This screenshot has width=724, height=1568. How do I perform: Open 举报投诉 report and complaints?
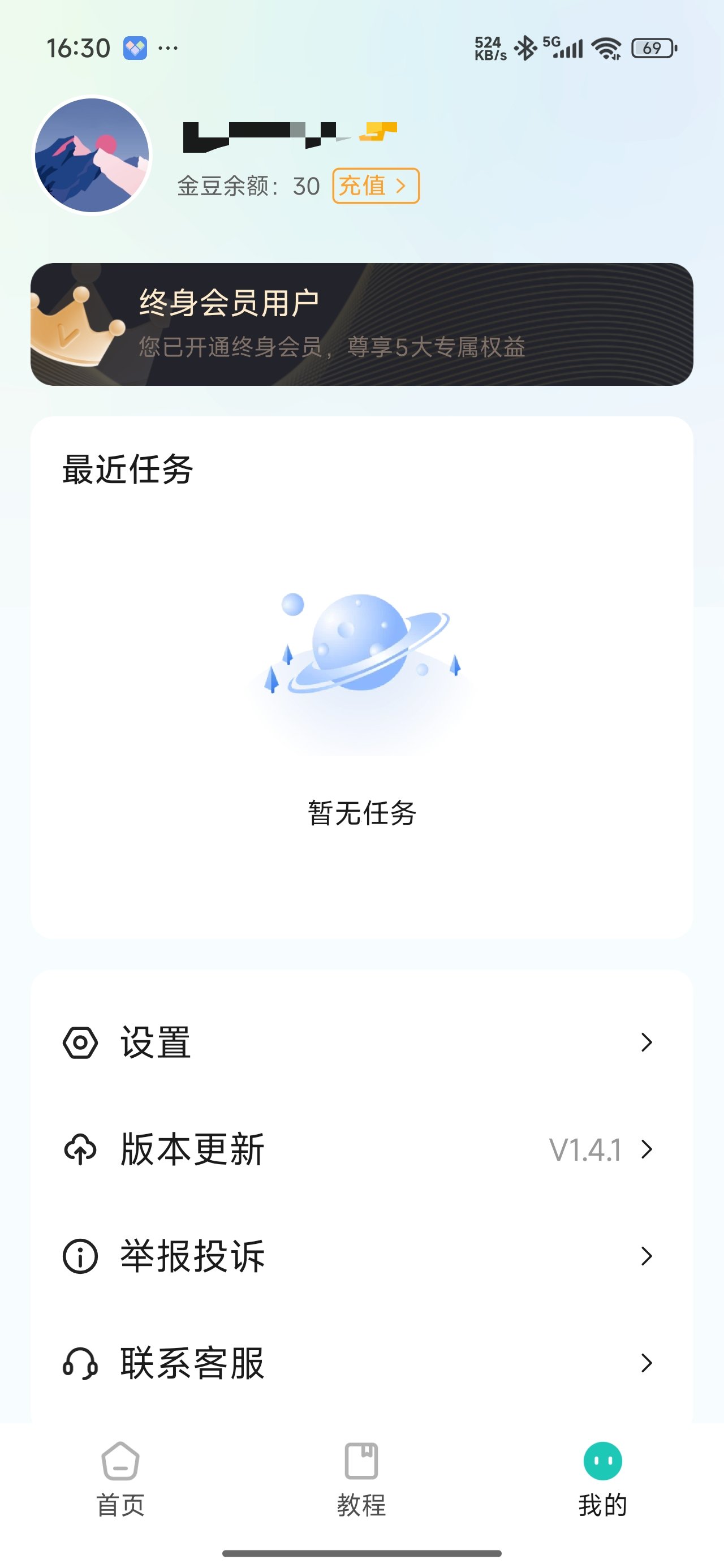361,1256
